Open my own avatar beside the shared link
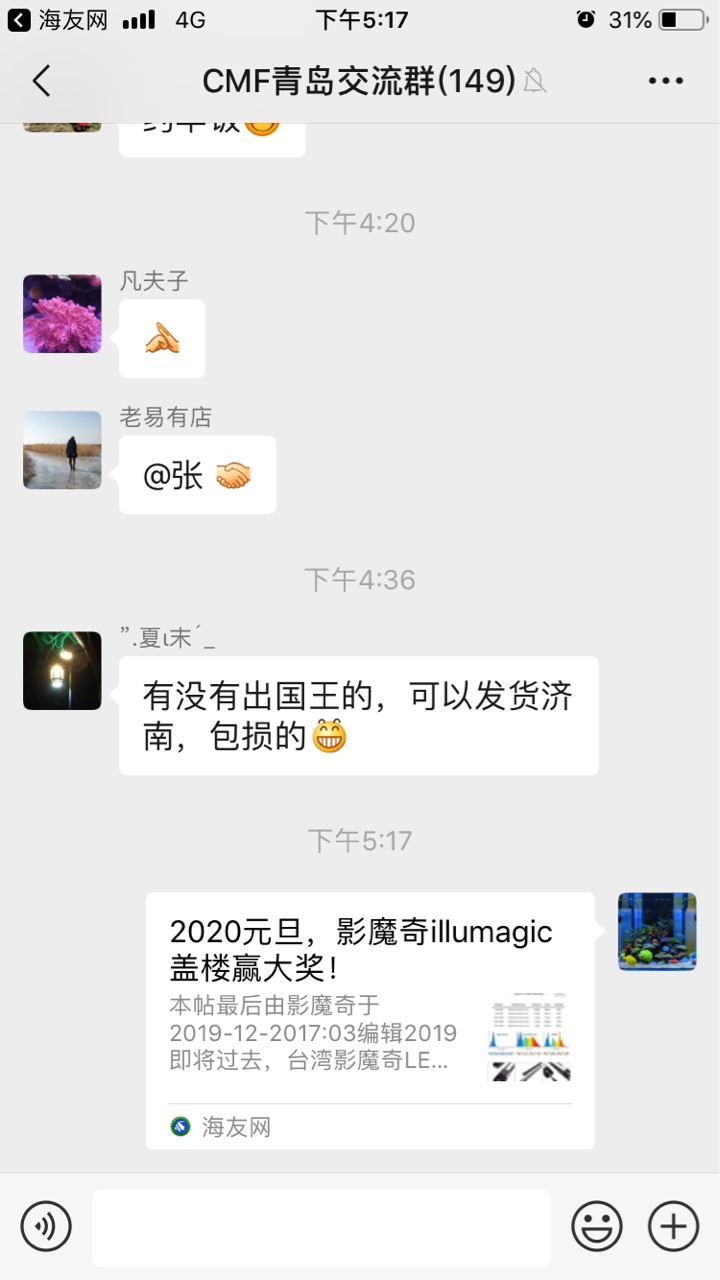This screenshot has height=1280, width=720. [x=657, y=932]
